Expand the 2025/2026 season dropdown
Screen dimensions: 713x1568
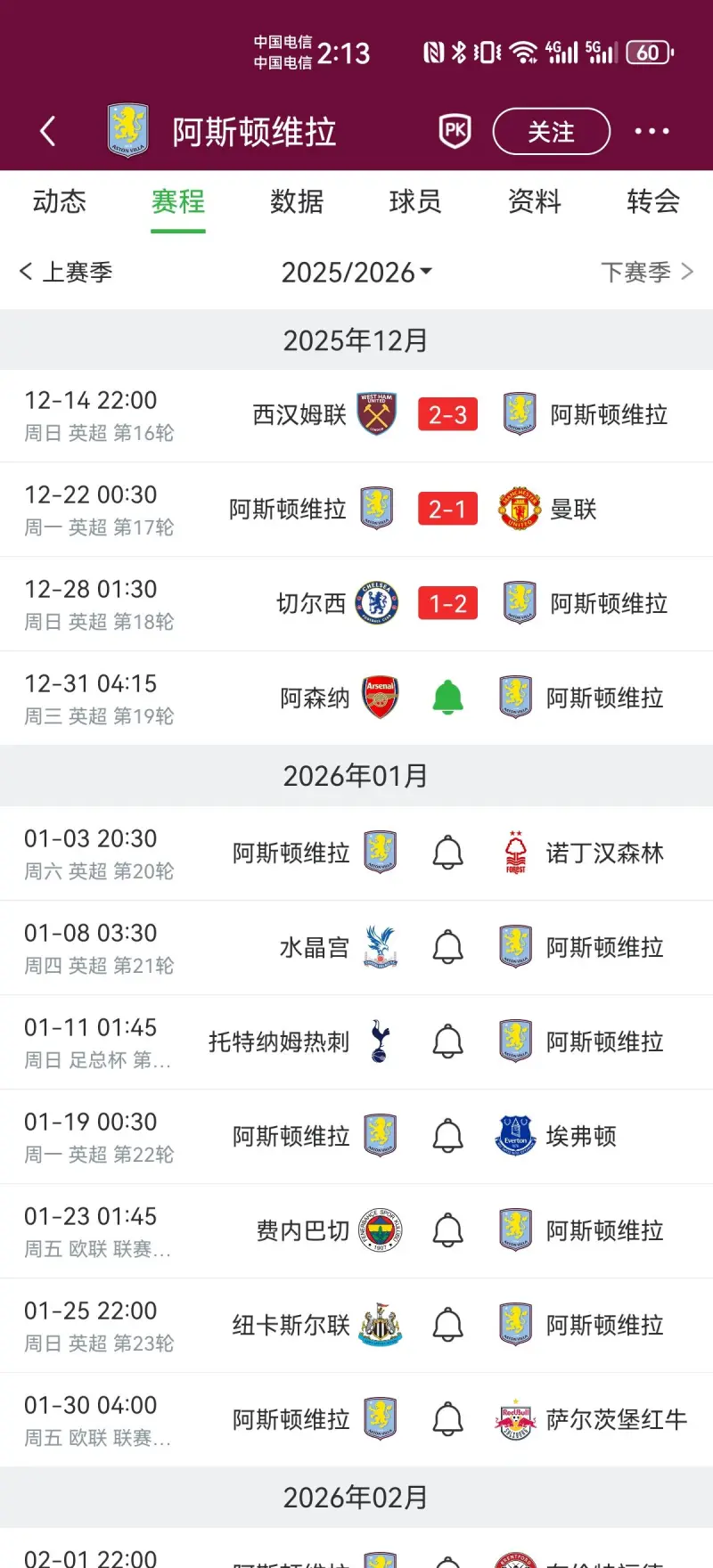coord(356,272)
